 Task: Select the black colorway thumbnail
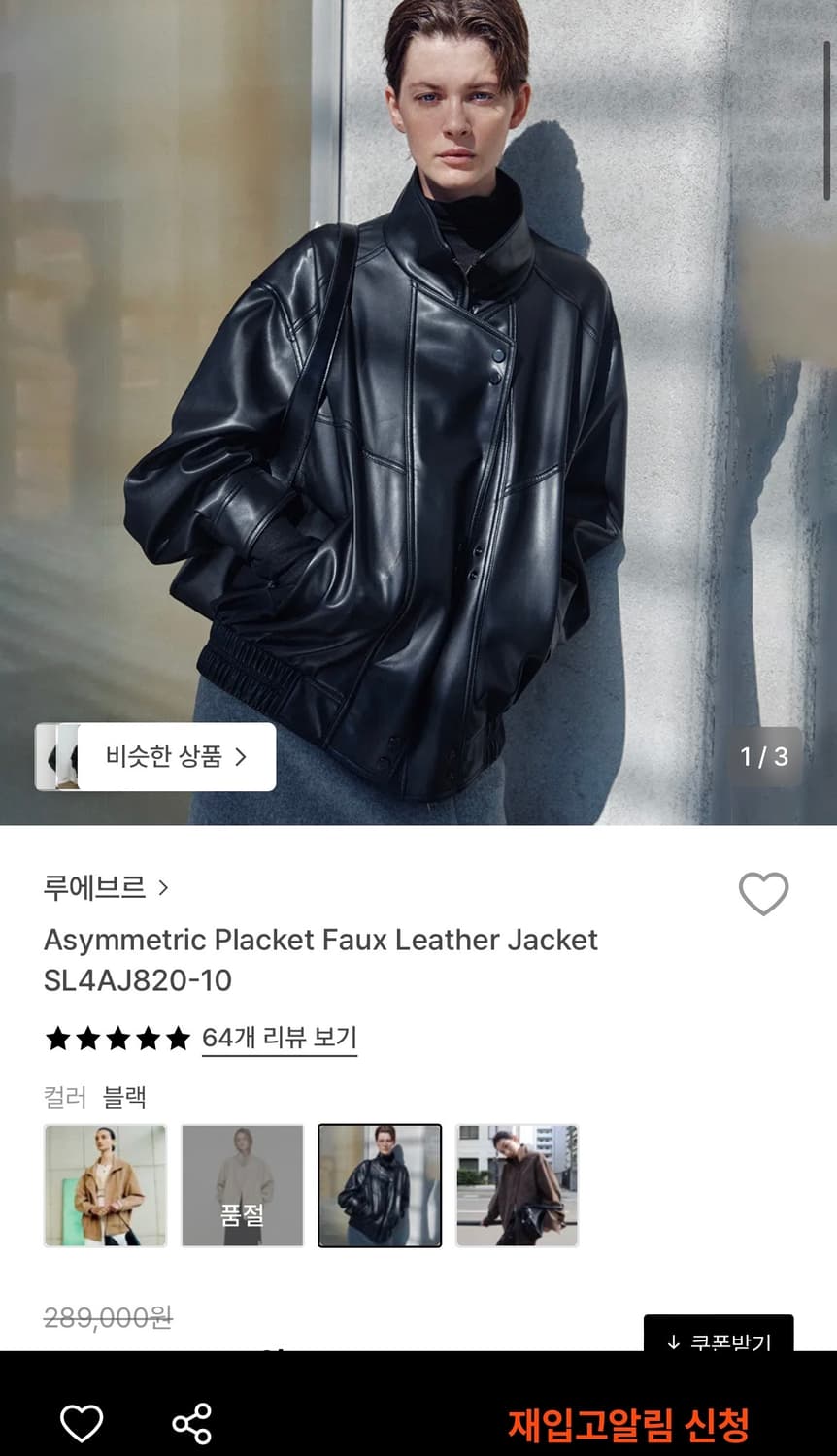pos(380,1185)
